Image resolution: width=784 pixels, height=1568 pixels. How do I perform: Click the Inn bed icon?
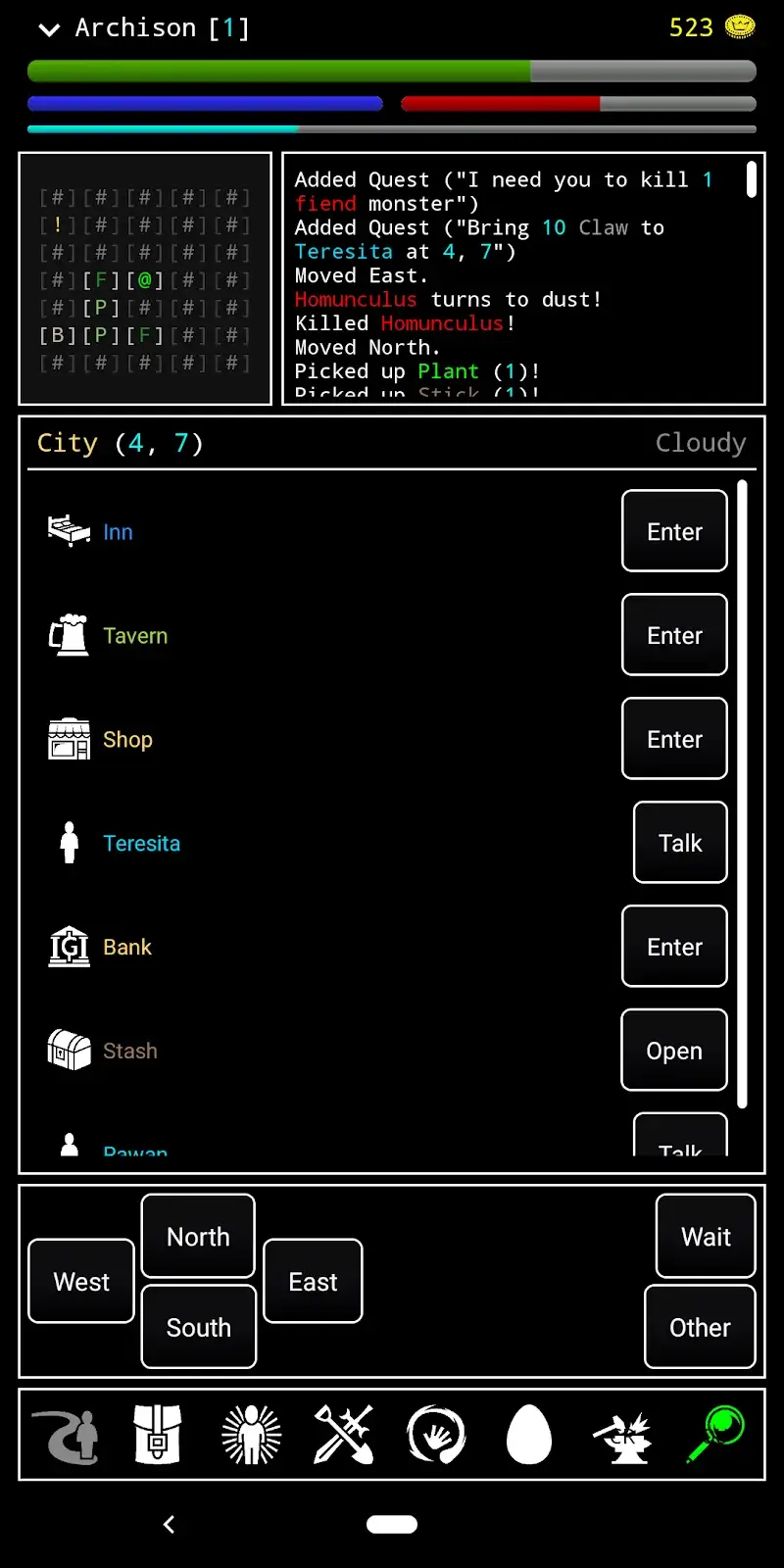(x=68, y=531)
